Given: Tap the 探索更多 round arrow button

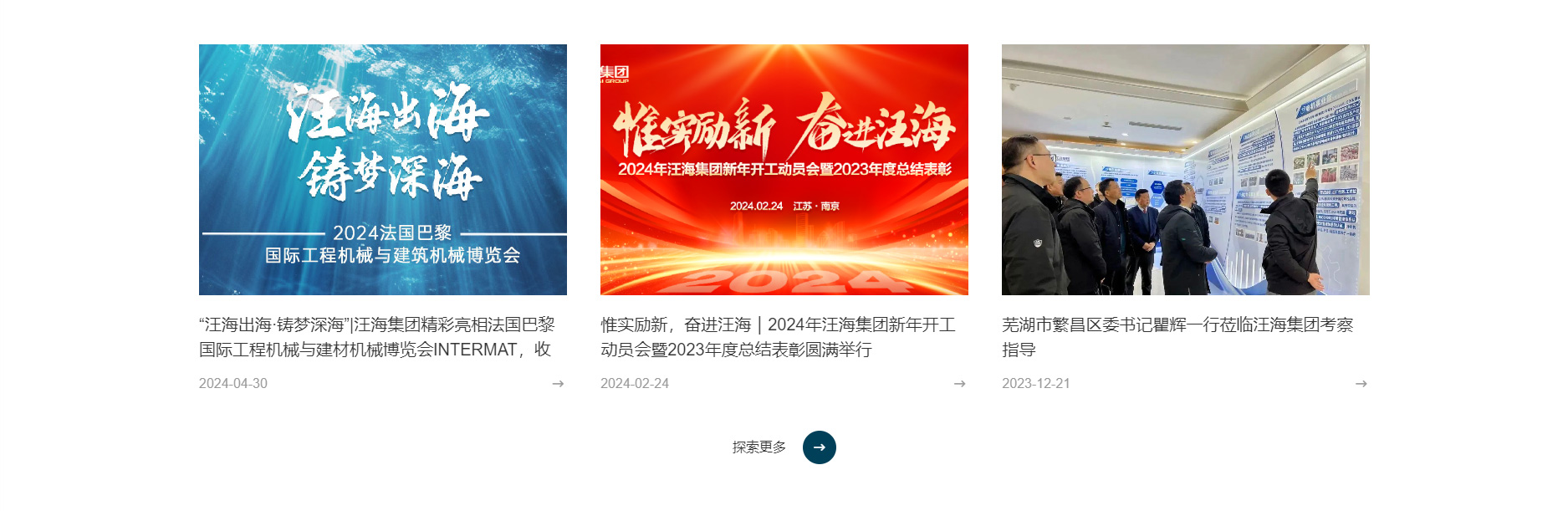Looking at the screenshot, I should click(819, 447).
